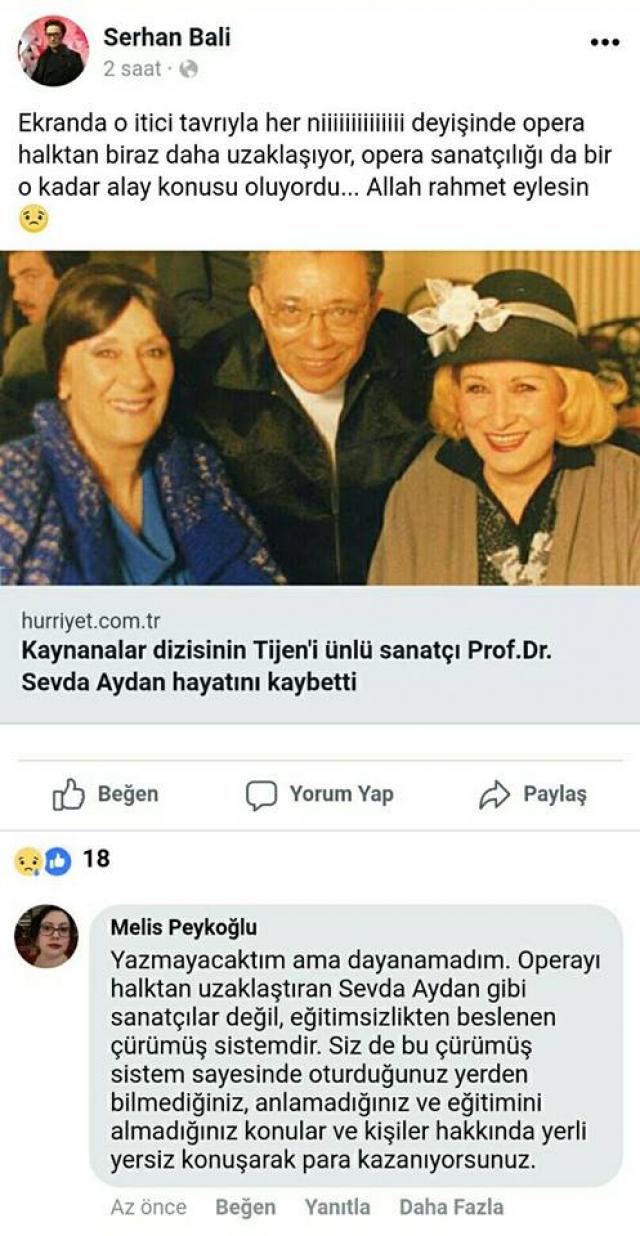Share the post with Paylaş
Viewport: 640px width, 1236px height.
point(533,795)
